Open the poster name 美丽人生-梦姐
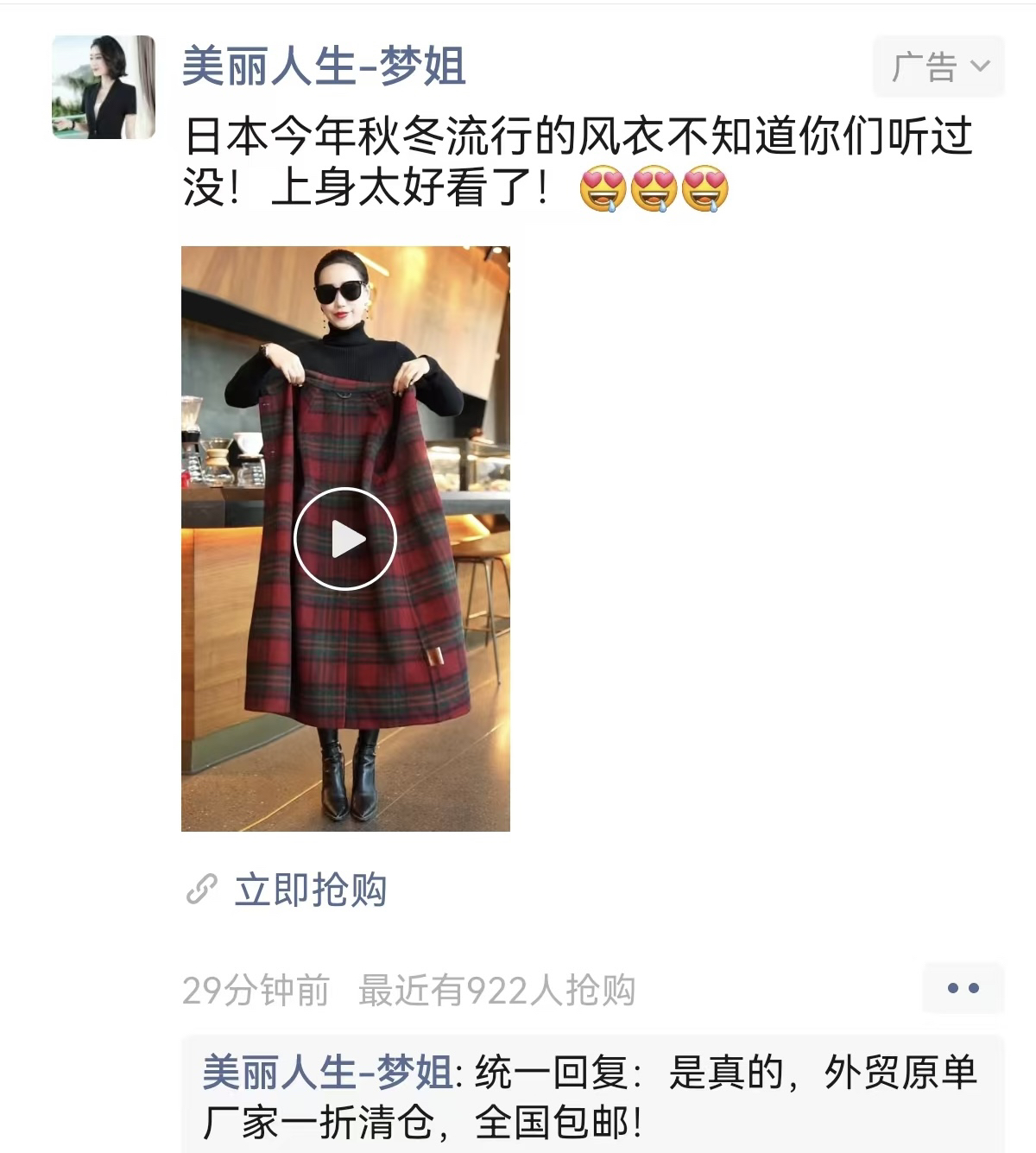The height and width of the screenshot is (1153, 1036). pyautogui.click(x=324, y=67)
